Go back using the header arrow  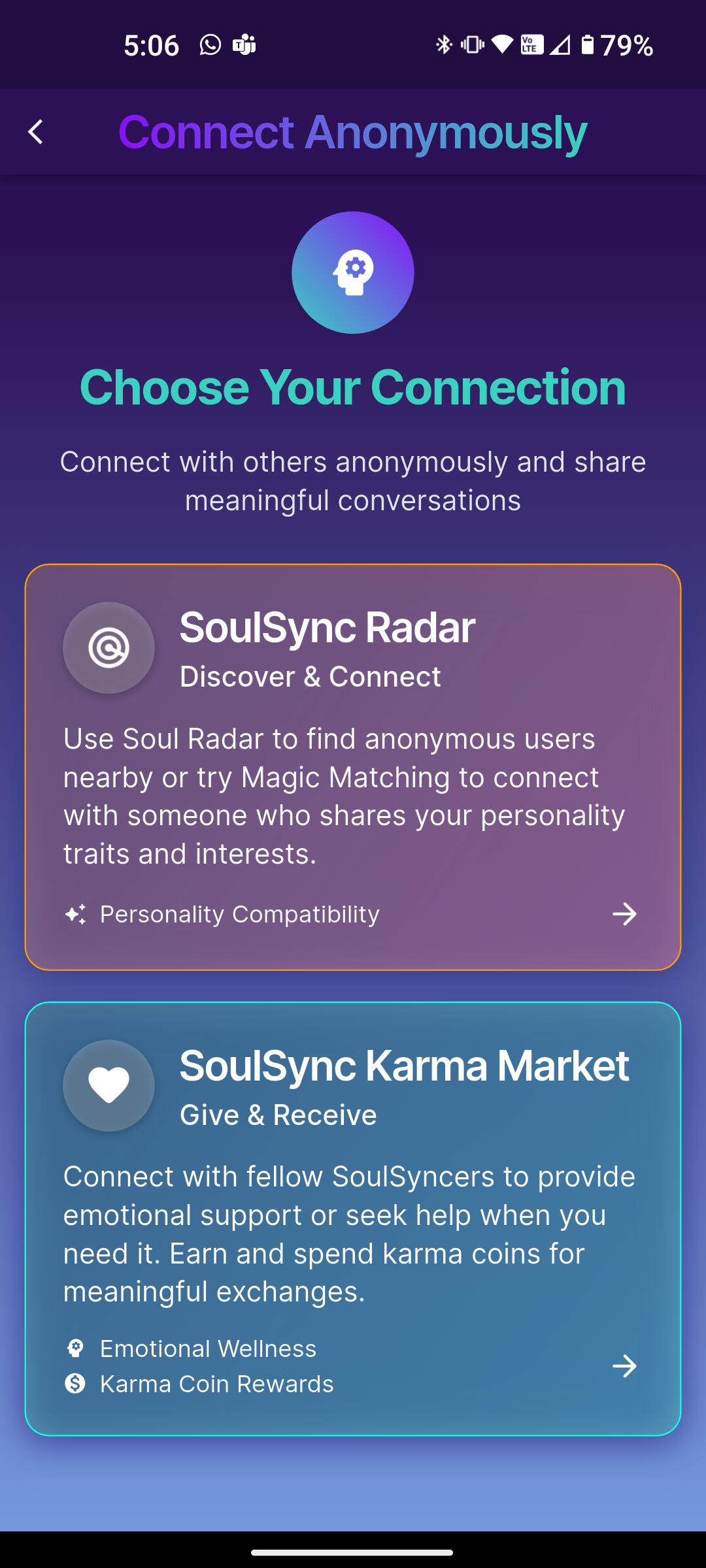click(36, 132)
